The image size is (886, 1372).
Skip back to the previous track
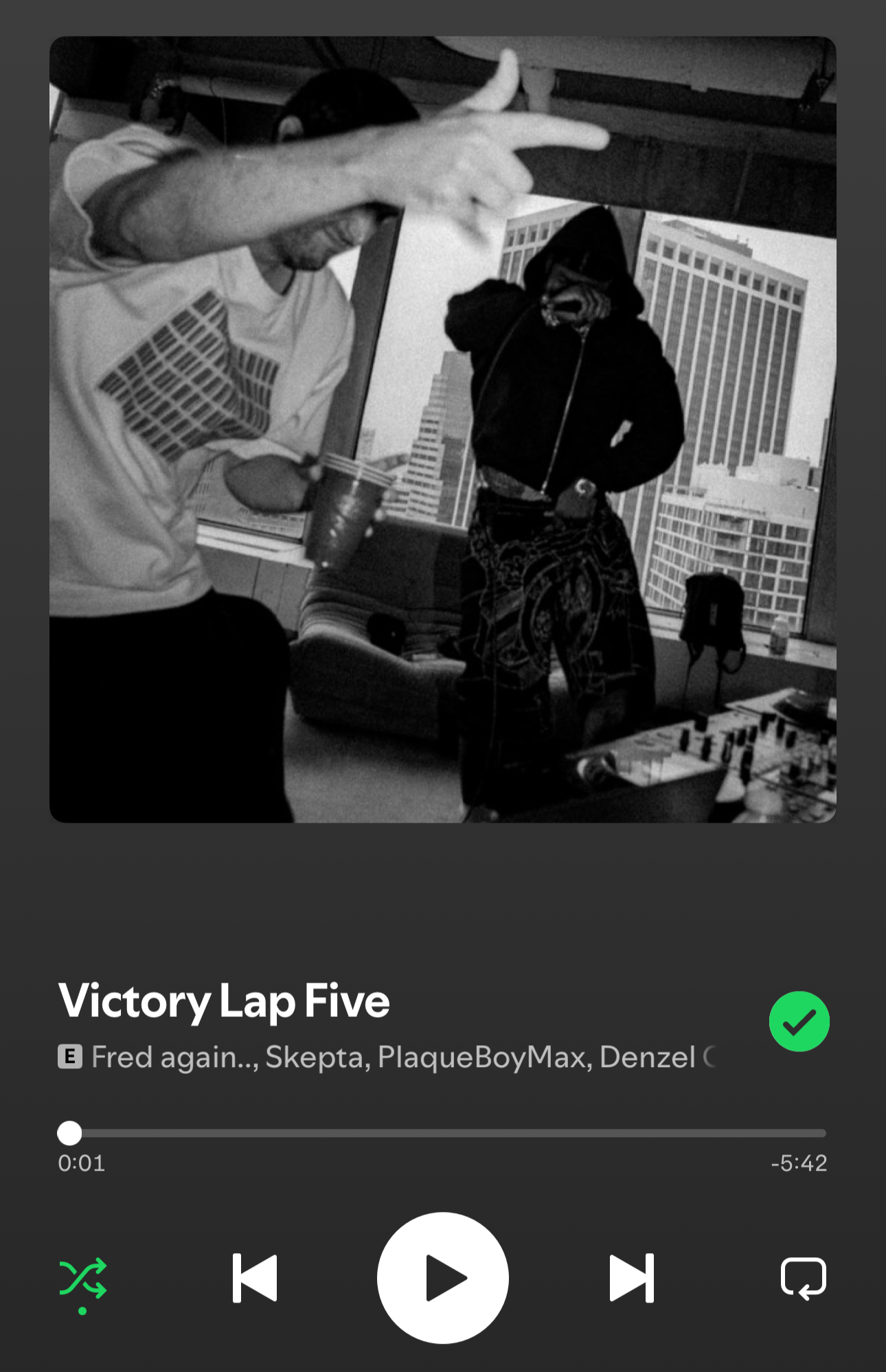click(255, 1278)
